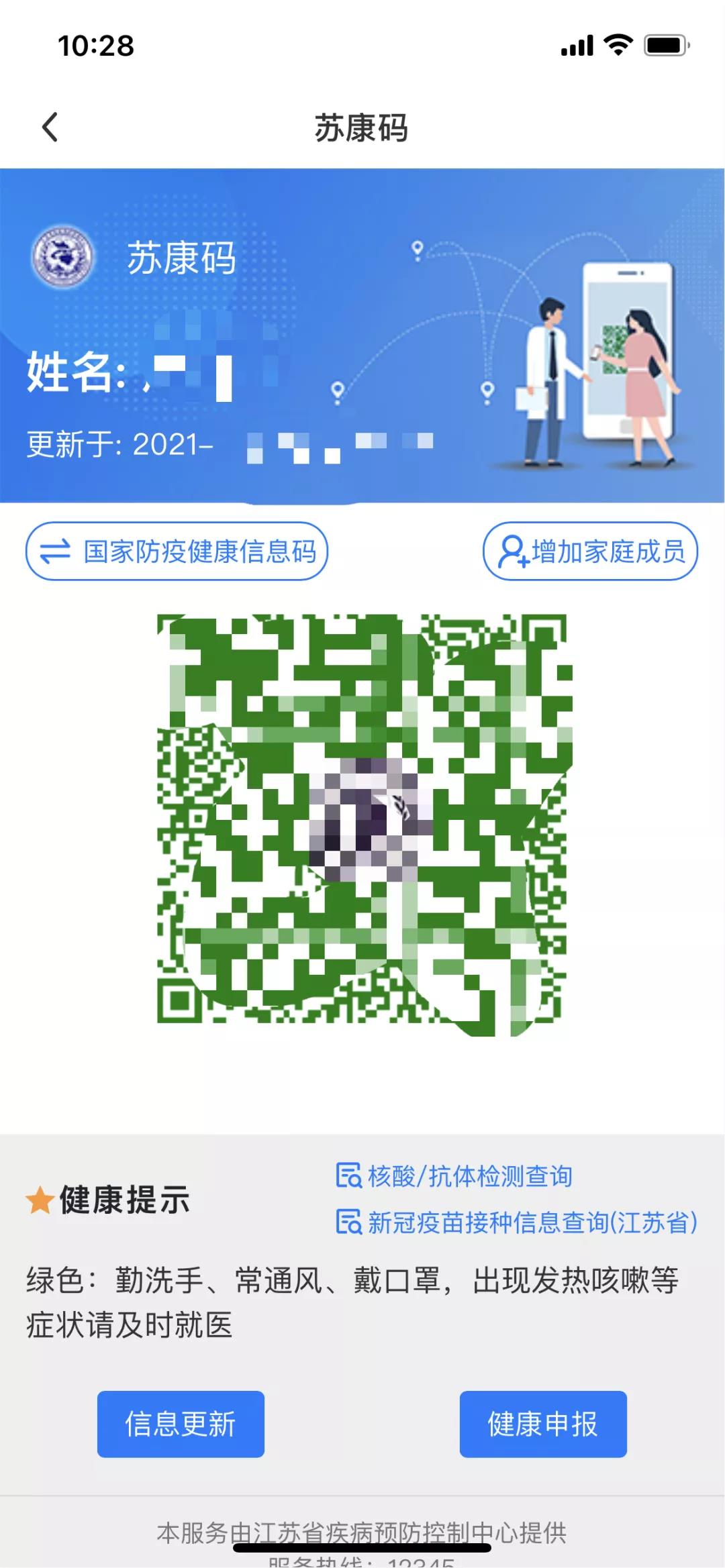The width and height of the screenshot is (725, 1568).
Task: Go back from the 苏康码 page
Action: pos(50,127)
